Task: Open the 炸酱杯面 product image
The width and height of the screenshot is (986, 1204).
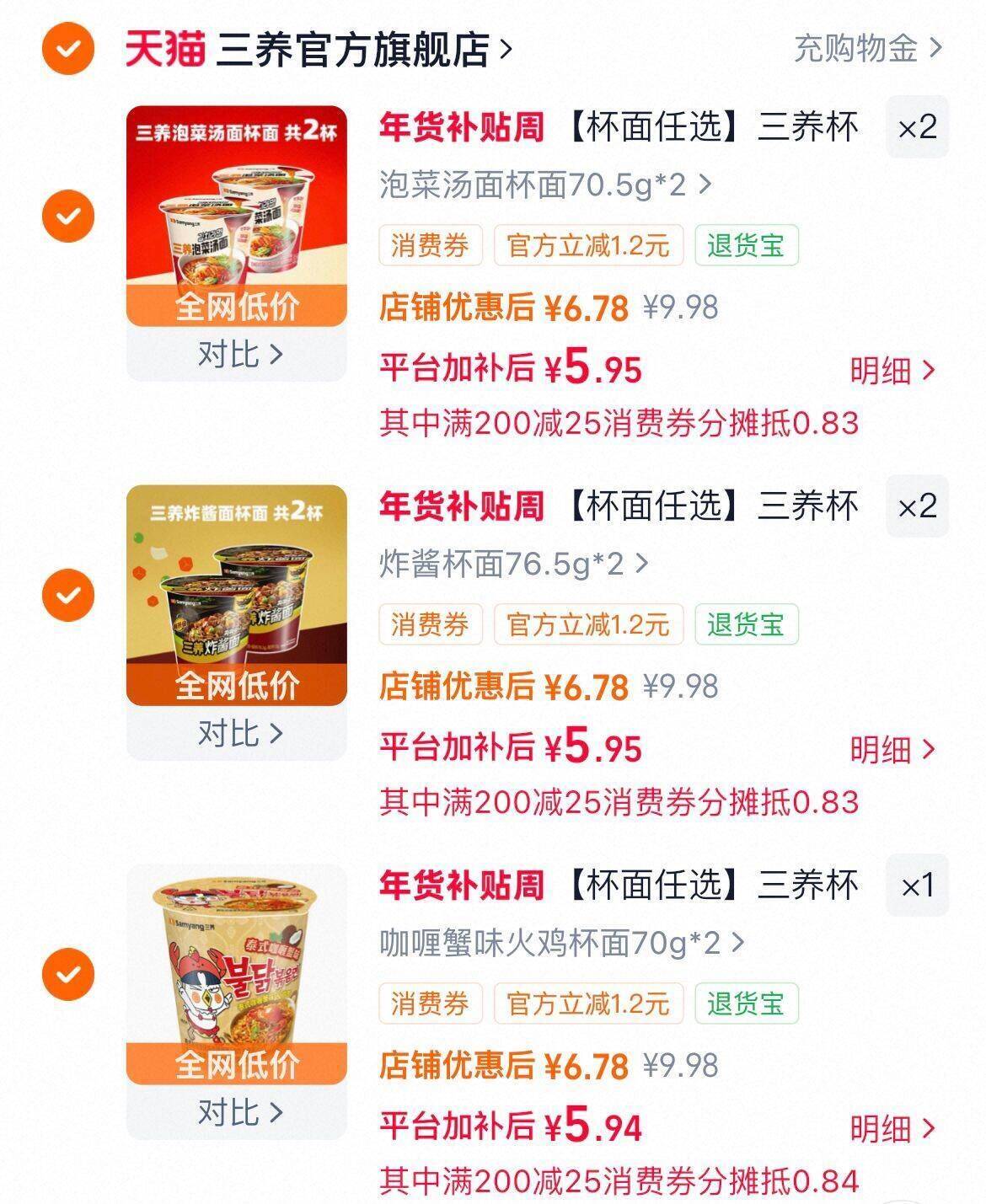Action: (x=237, y=595)
